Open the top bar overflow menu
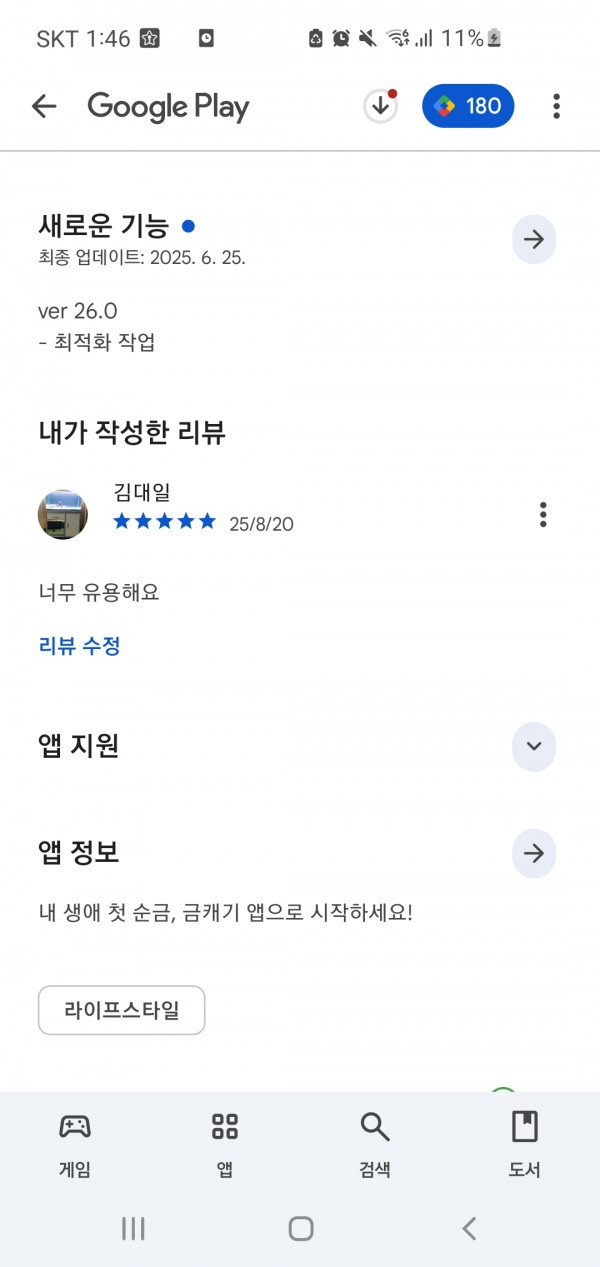This screenshot has width=600, height=1267. click(x=556, y=106)
